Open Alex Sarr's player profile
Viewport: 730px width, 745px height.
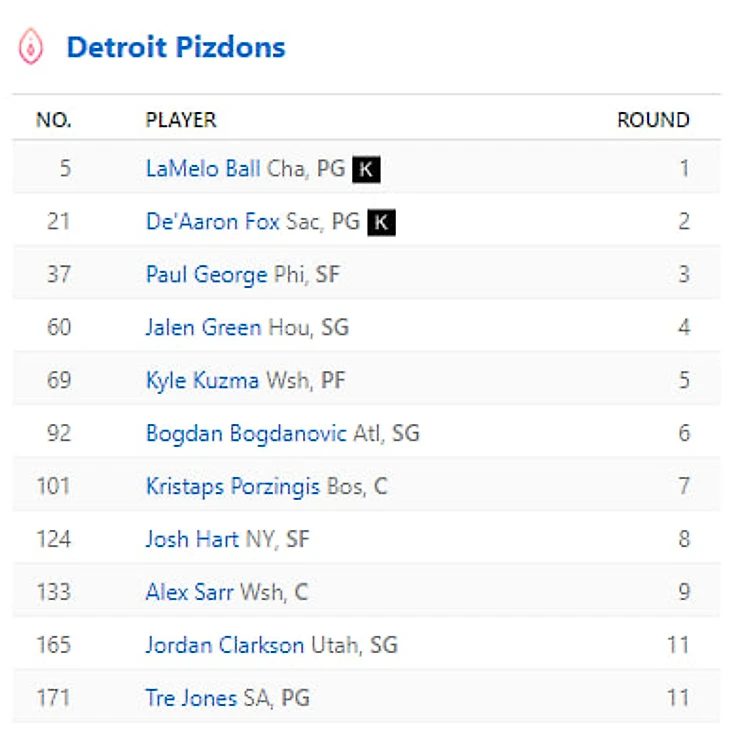[x=188, y=592]
